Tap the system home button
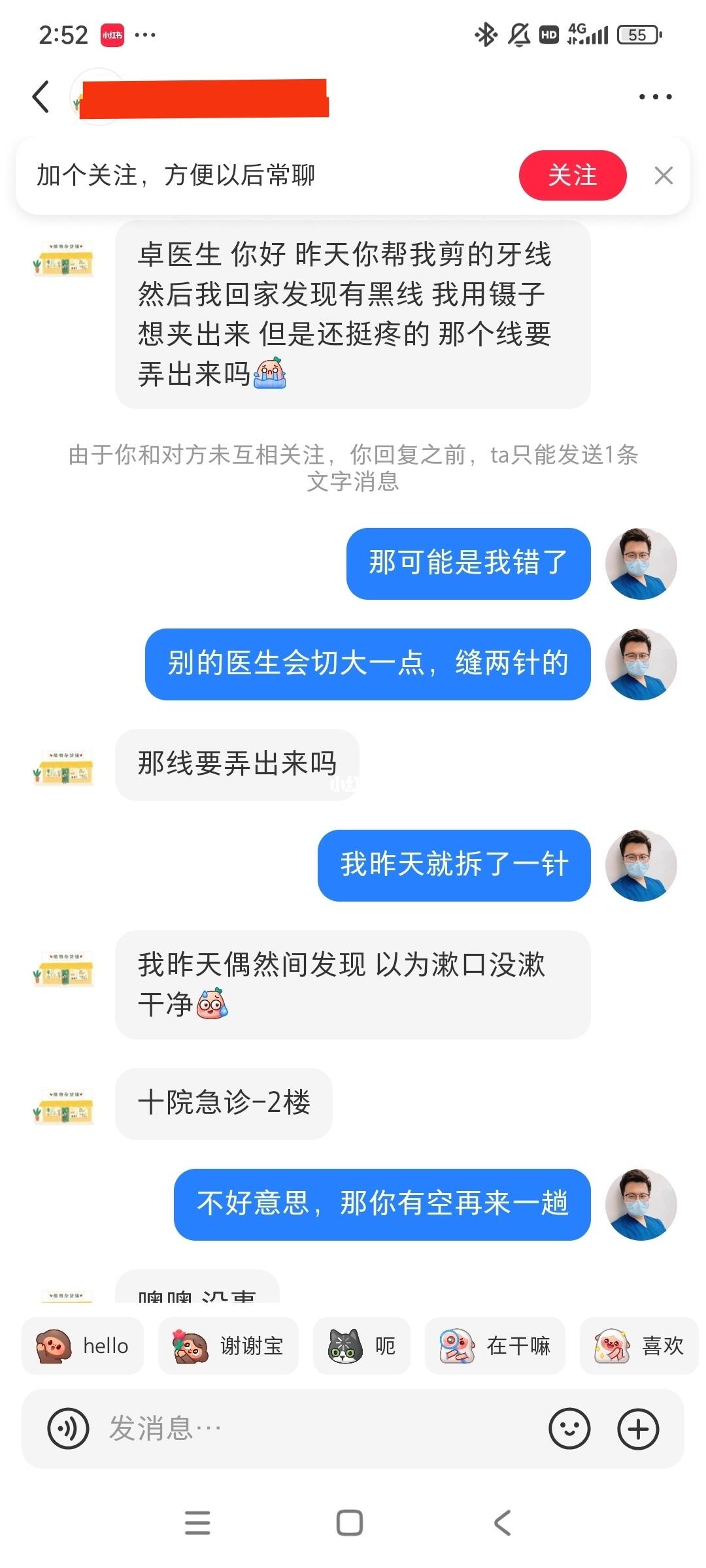 (350, 1523)
